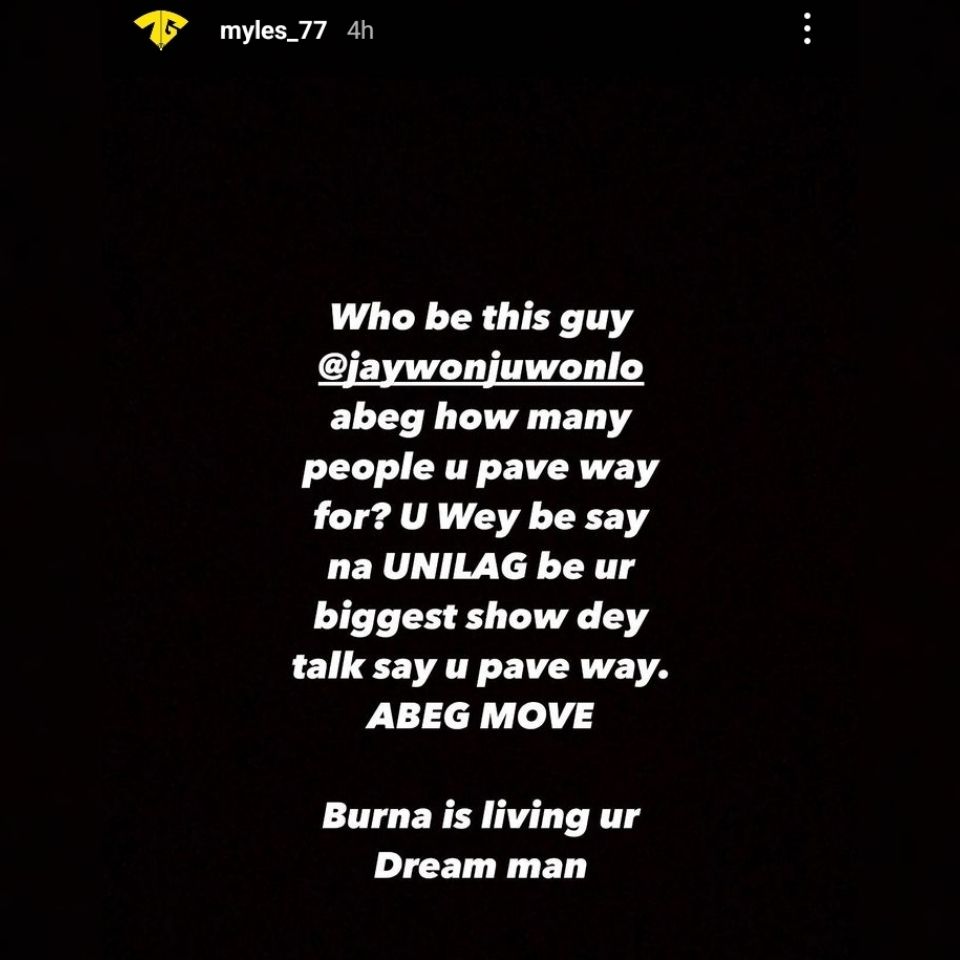
Task: Open the three-dot story options menu
Action: coord(806,29)
